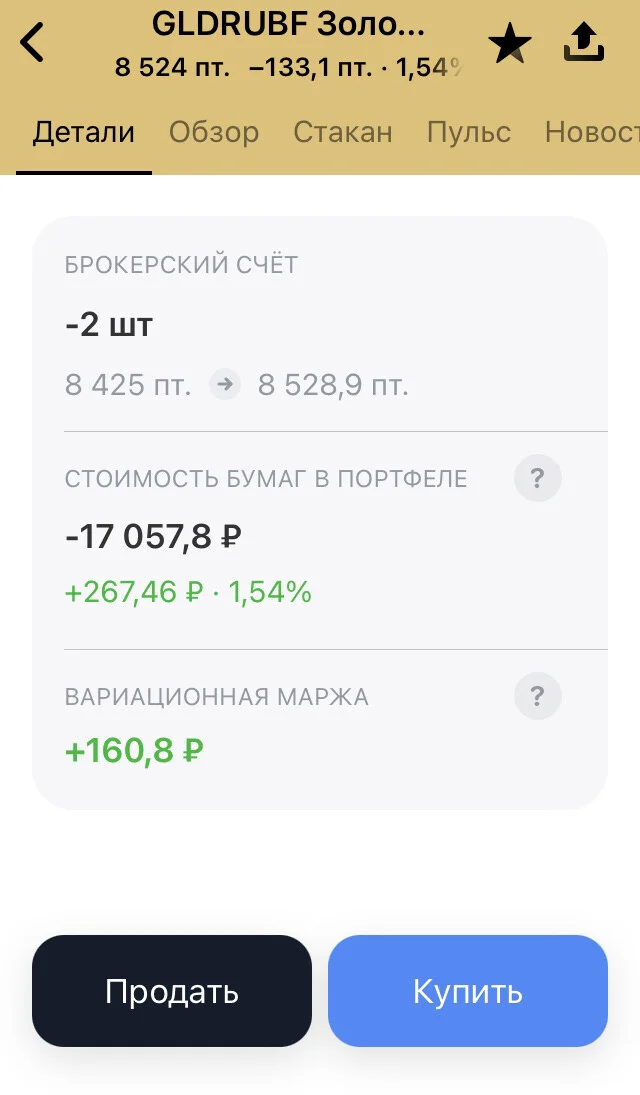The image size is (640, 1095).
Task: Share this instrument via the upload icon
Action: pyautogui.click(x=583, y=42)
